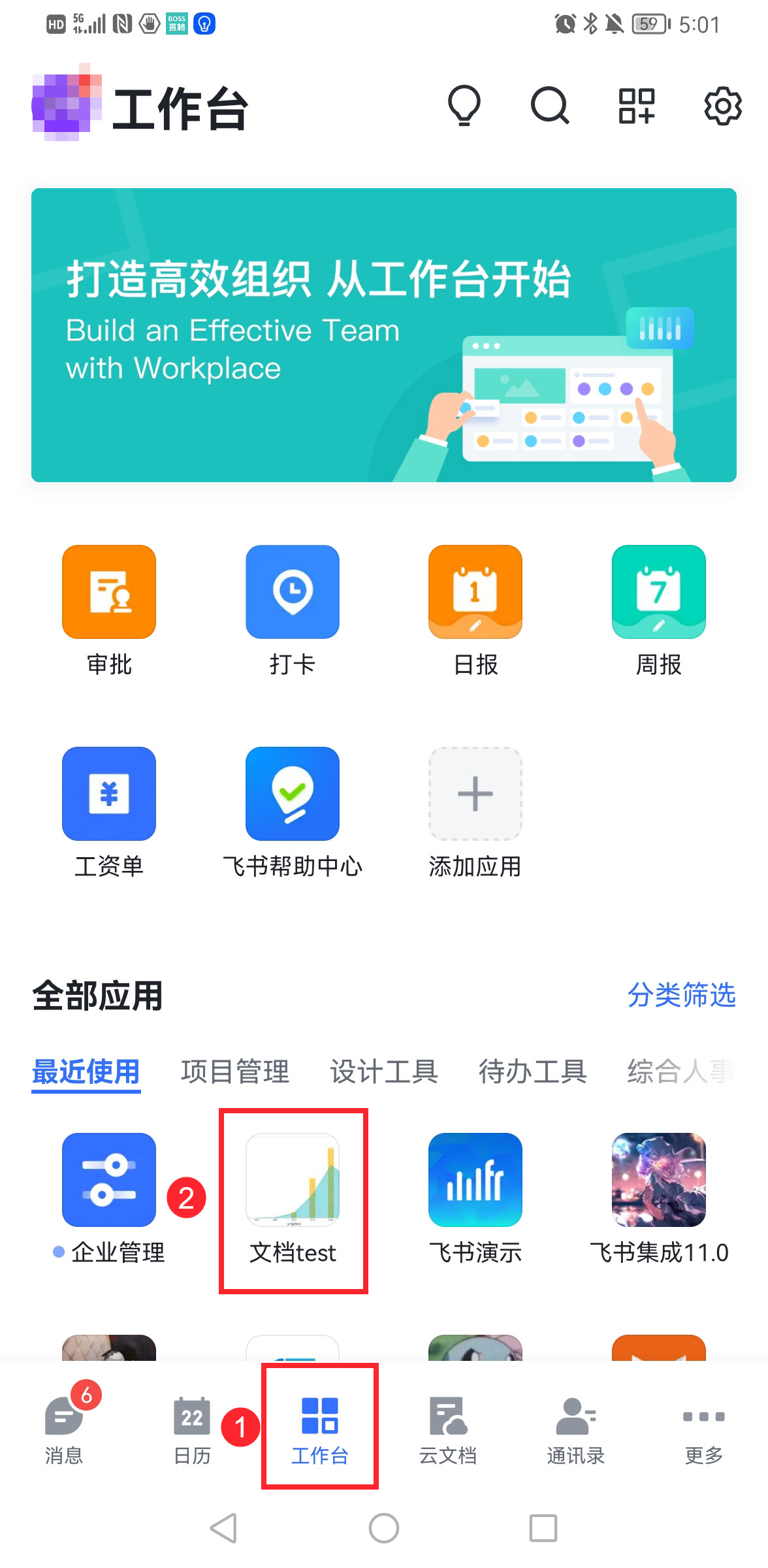This screenshot has height=1568, width=768.
Task: Launch the 飞书演示 app
Action: click(475, 1180)
